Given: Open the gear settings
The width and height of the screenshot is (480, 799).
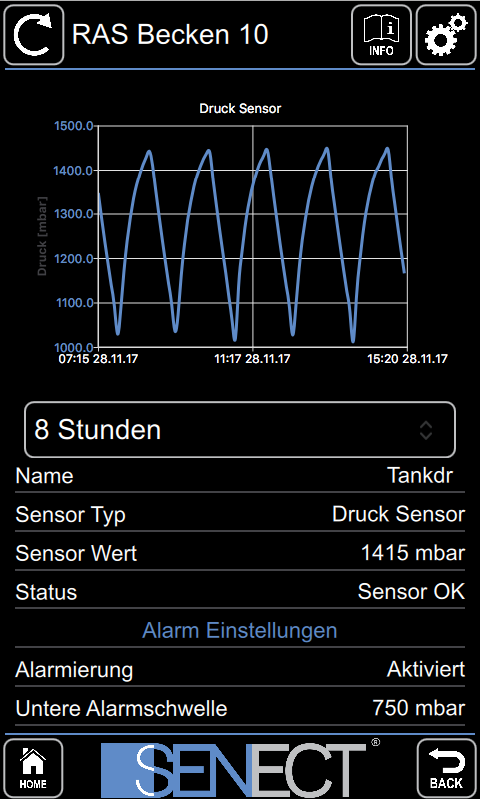Looking at the screenshot, I should tap(446, 35).
